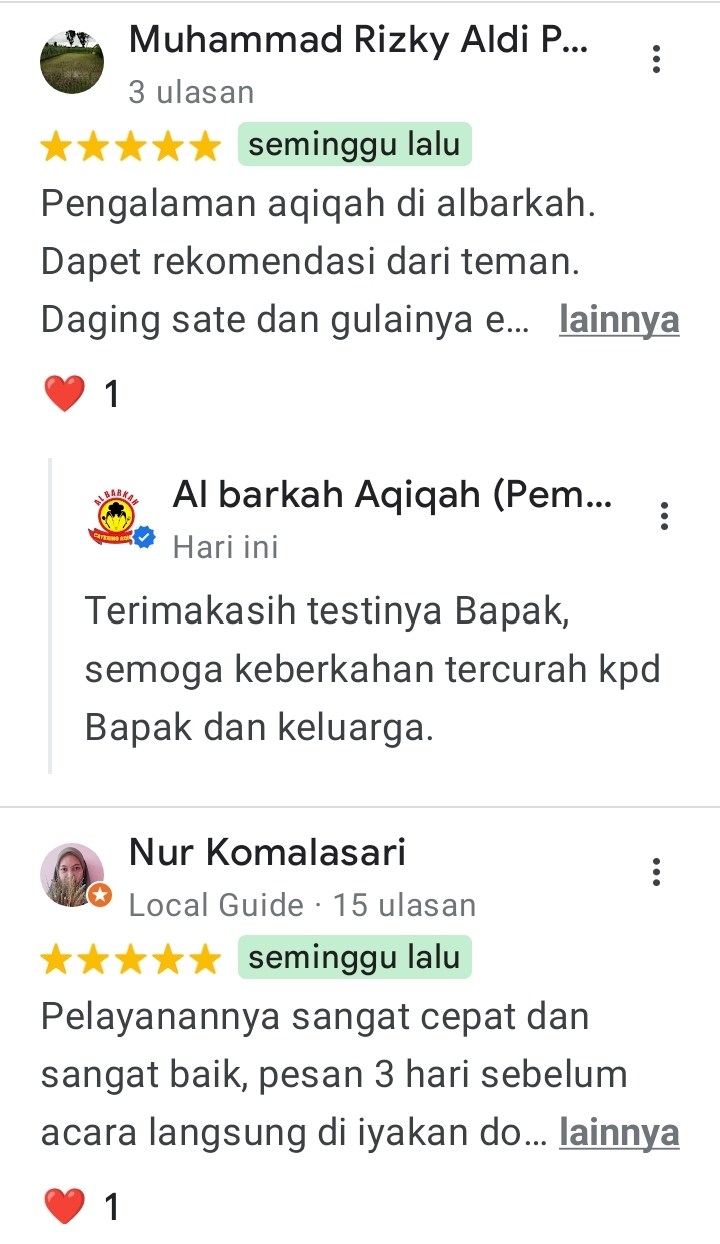Viewport: 720px width, 1244px height.
Task: View Muhammad Rizky Aldi's profile photo
Action: (x=72, y=62)
